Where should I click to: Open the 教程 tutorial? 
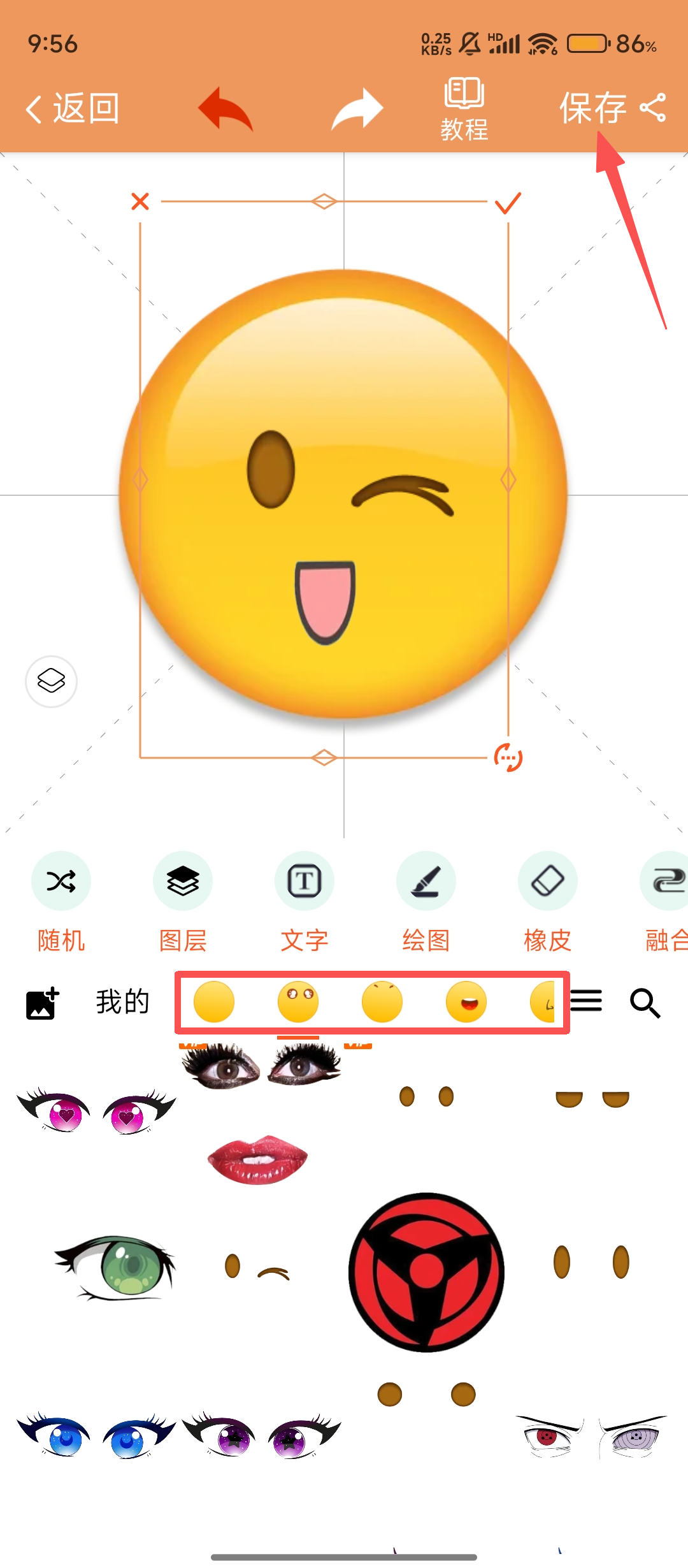[464, 110]
